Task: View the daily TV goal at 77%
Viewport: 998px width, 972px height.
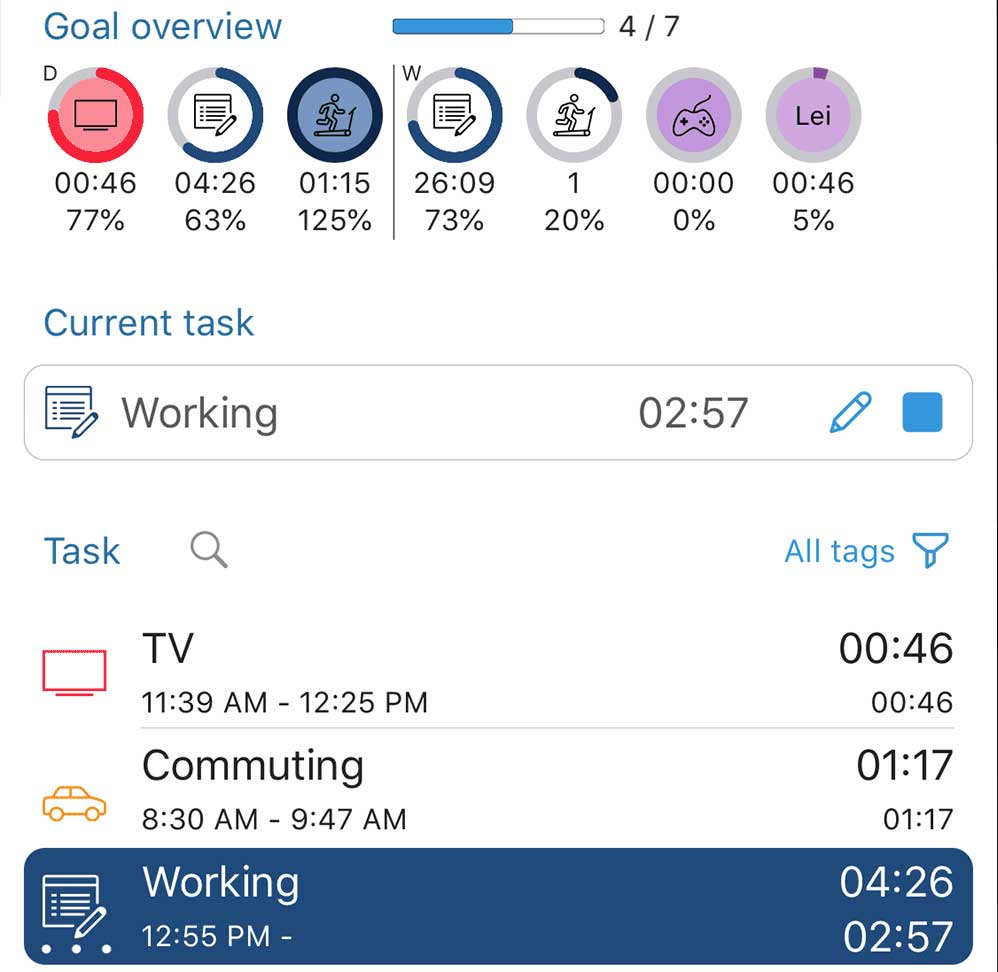Action: pyautogui.click(x=96, y=115)
